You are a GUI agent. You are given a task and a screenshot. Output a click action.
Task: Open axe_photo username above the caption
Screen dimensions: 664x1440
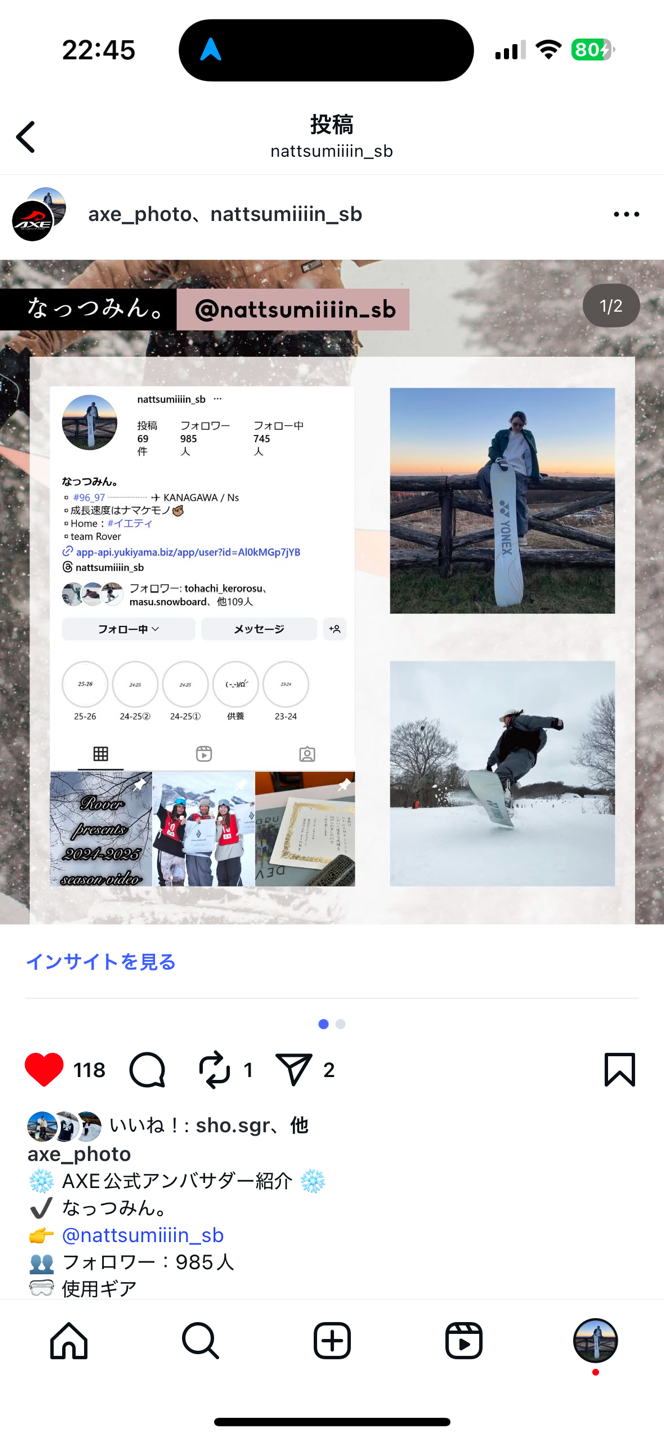coord(79,1154)
